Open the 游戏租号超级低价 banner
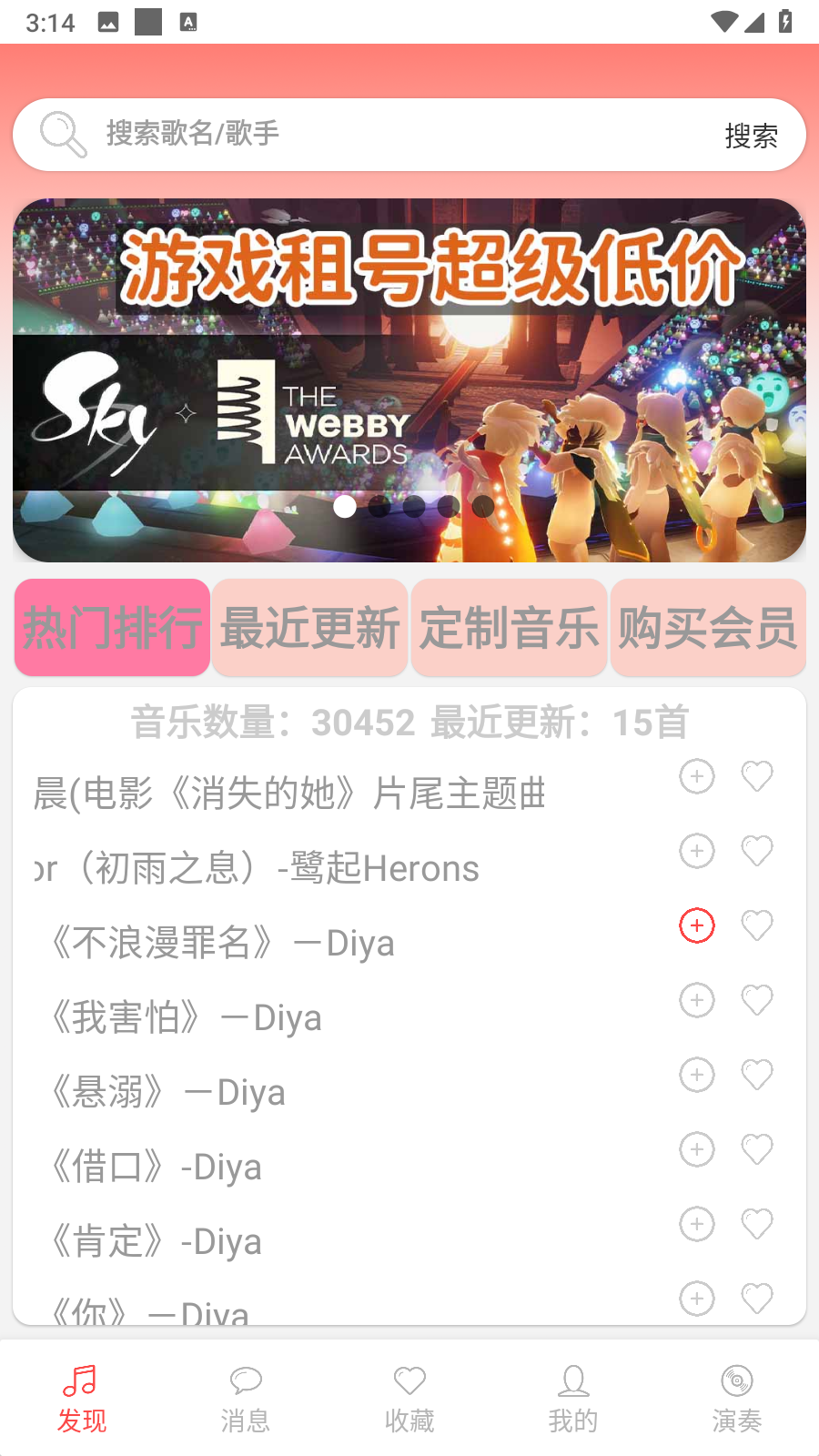Viewport: 819px width, 1456px height. 409,379
